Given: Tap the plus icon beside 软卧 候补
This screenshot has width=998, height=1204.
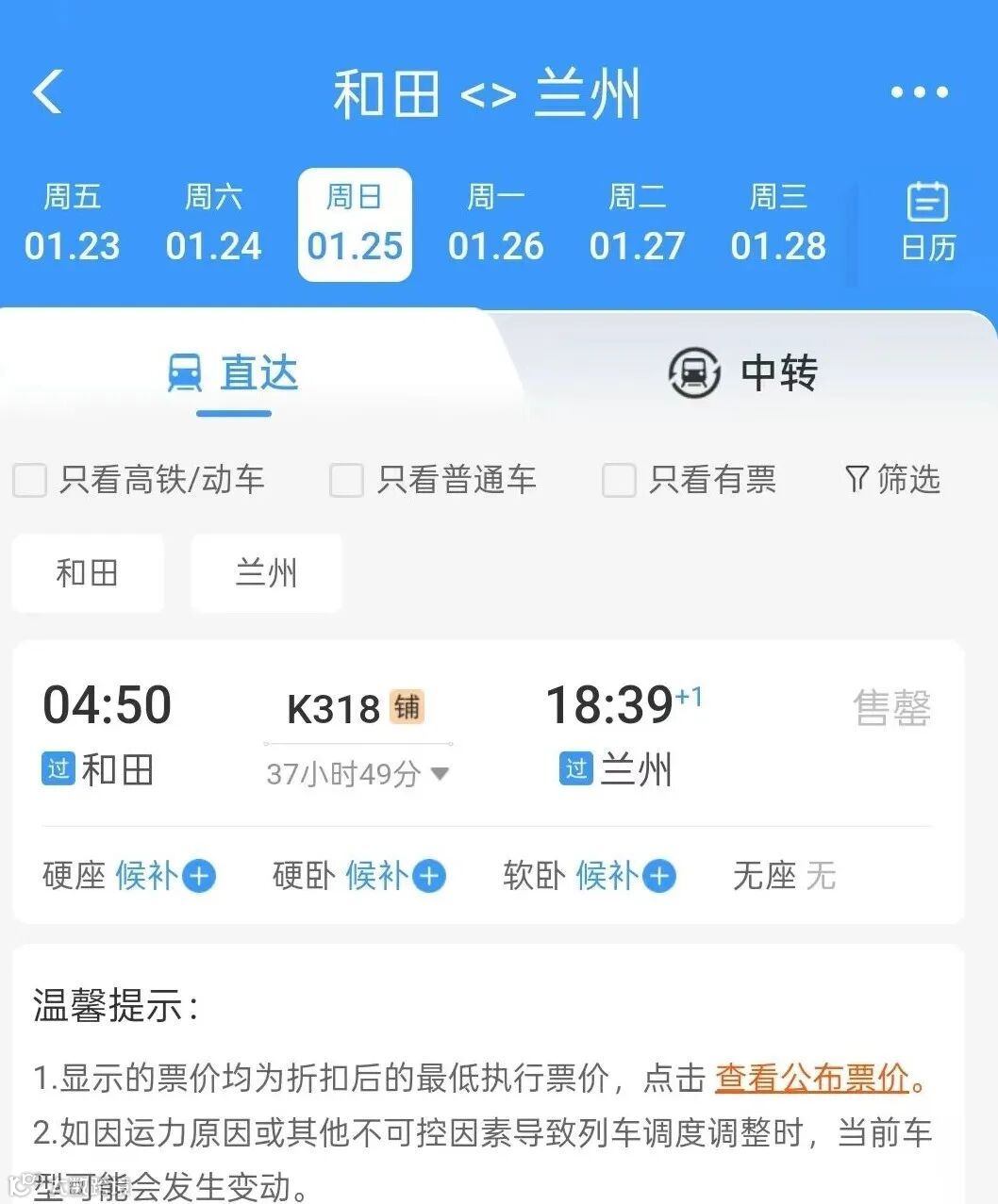Looking at the screenshot, I should tap(661, 876).
